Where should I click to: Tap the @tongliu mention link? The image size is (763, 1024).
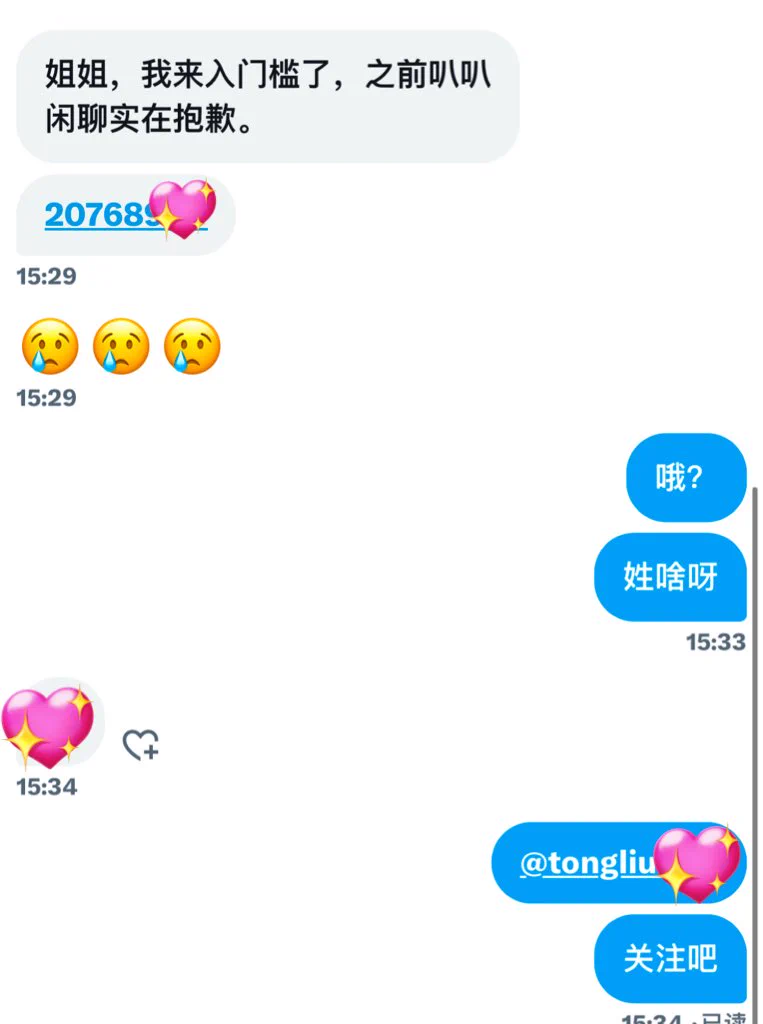pos(586,864)
